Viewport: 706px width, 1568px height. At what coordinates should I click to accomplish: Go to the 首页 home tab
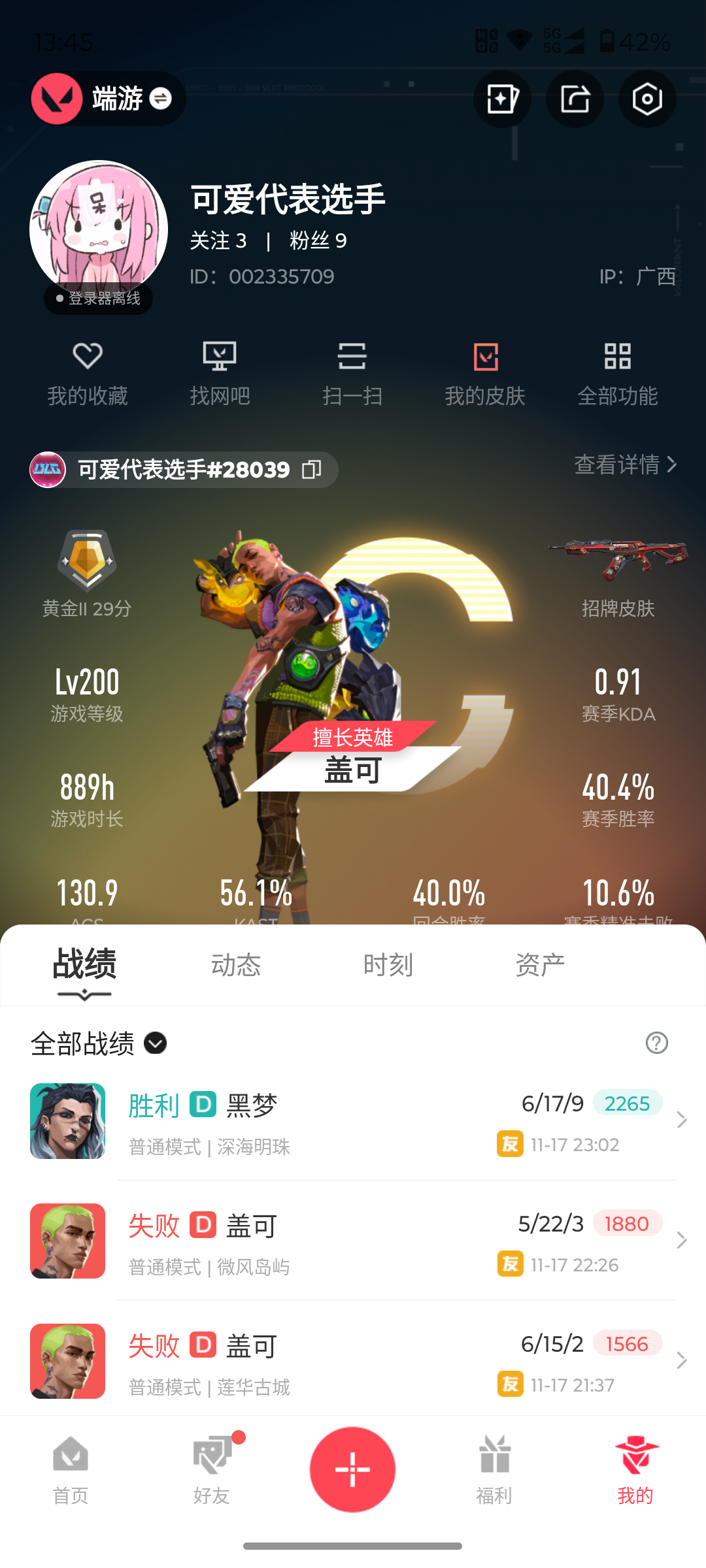71,1470
